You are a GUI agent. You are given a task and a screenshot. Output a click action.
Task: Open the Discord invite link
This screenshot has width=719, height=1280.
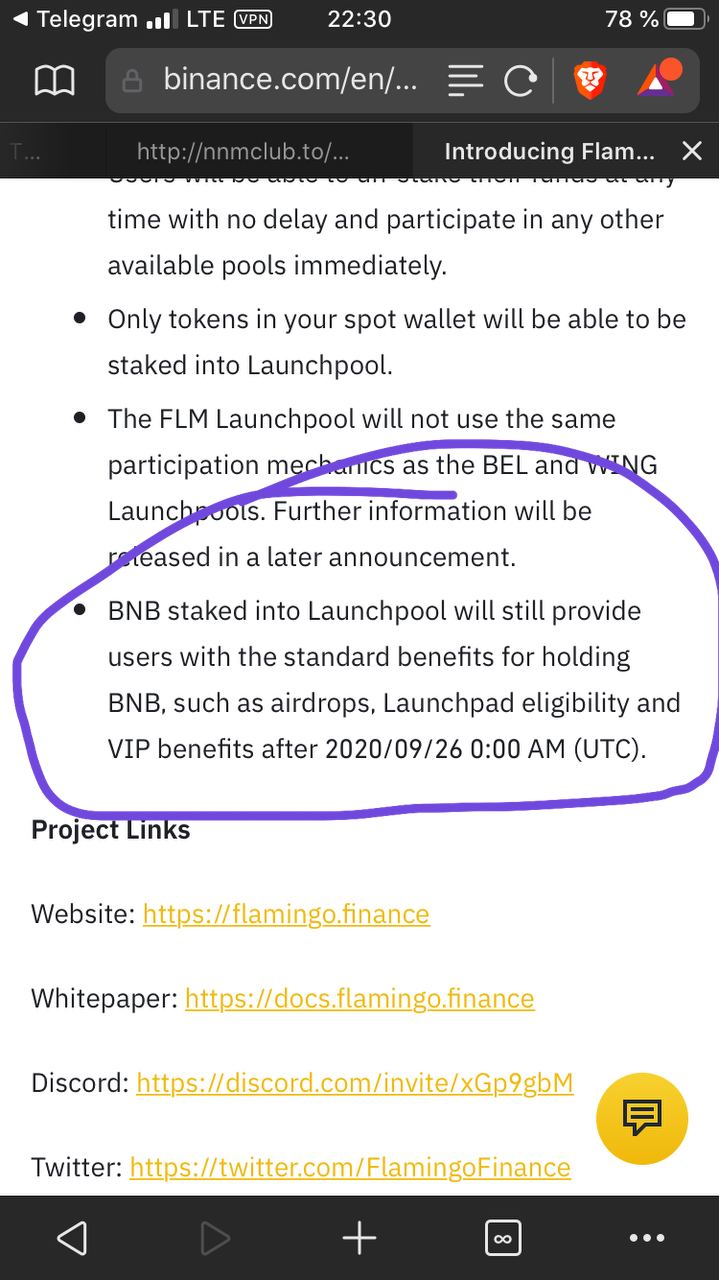pos(354,1083)
